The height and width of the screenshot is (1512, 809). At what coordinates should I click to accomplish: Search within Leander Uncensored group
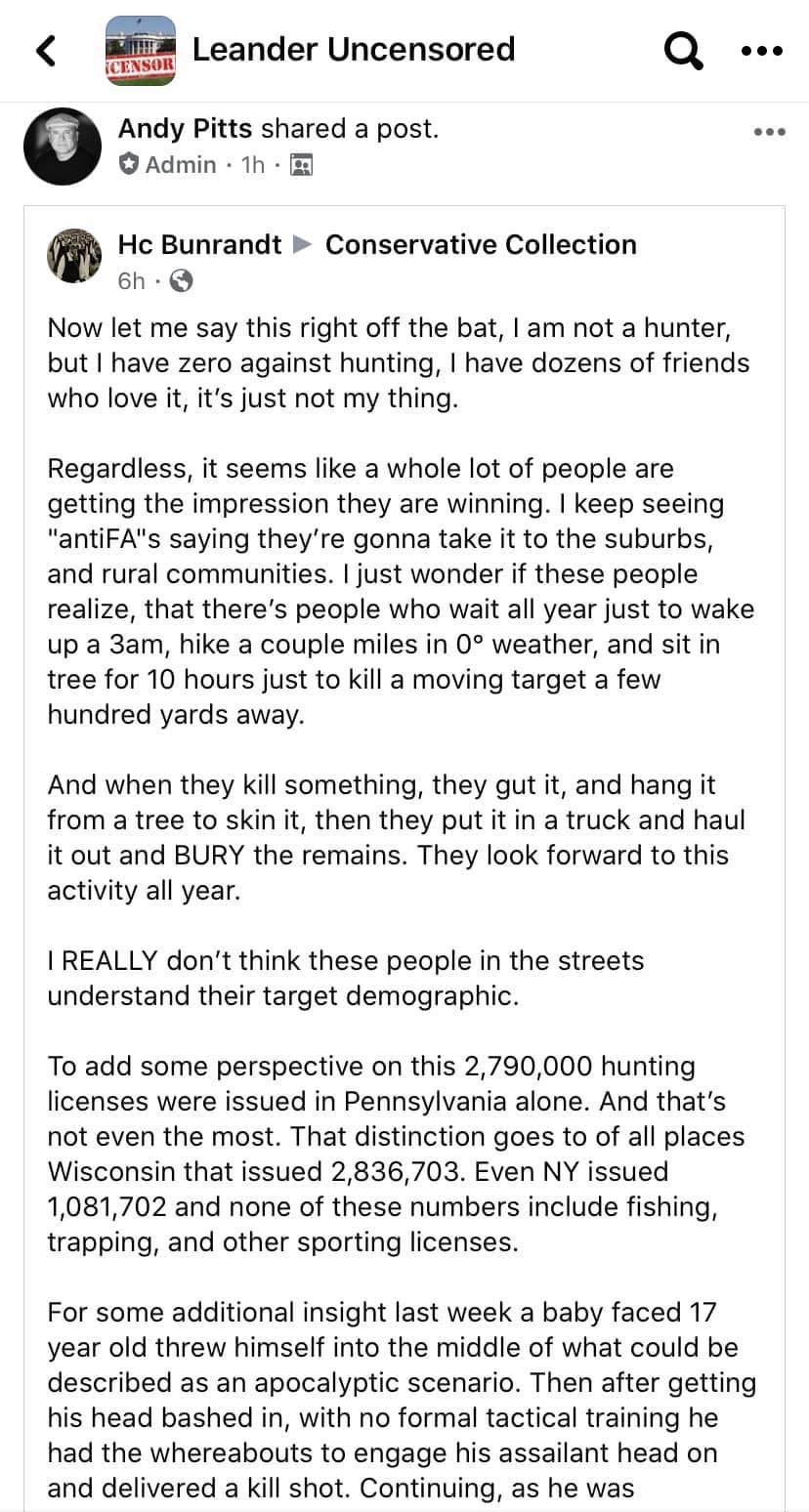pyautogui.click(x=682, y=51)
